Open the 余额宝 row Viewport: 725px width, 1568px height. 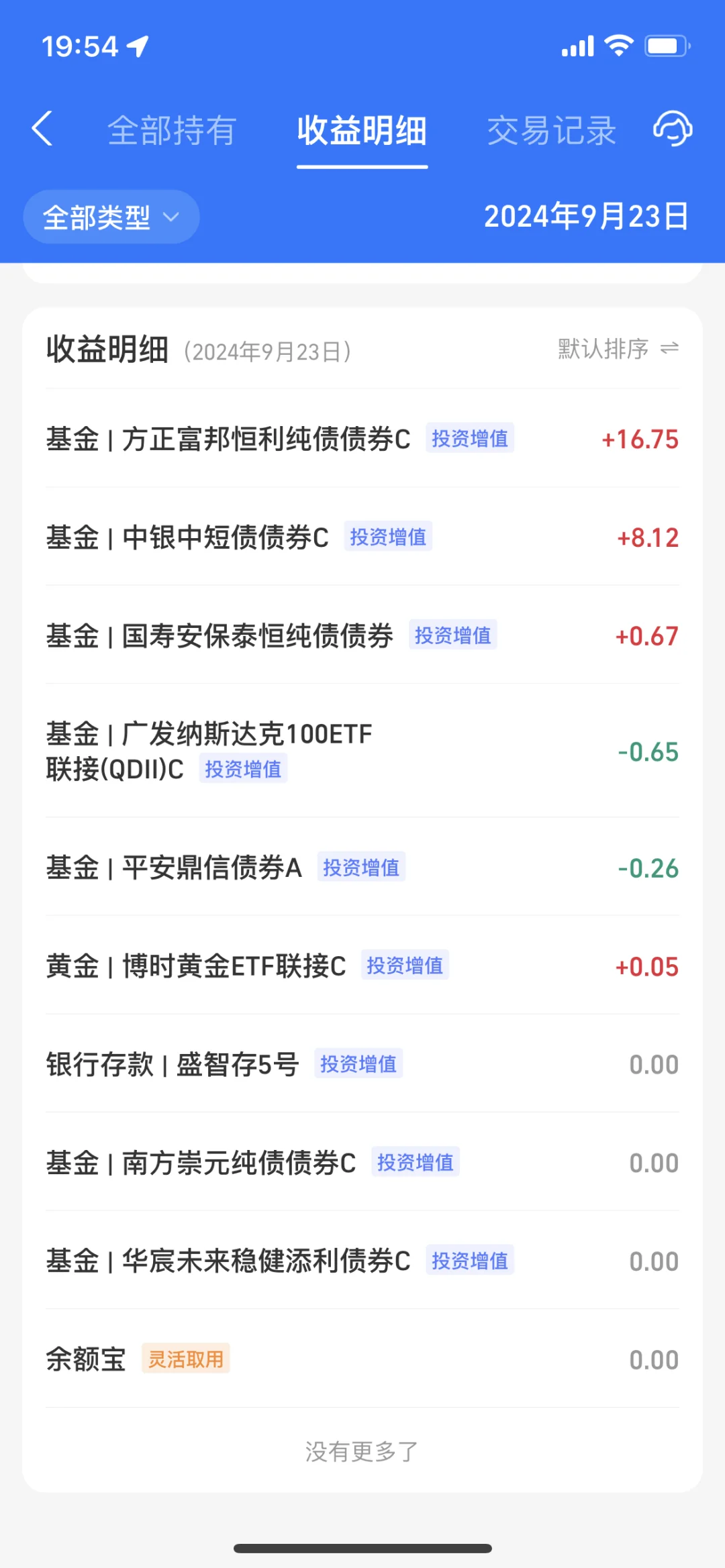[x=362, y=1359]
